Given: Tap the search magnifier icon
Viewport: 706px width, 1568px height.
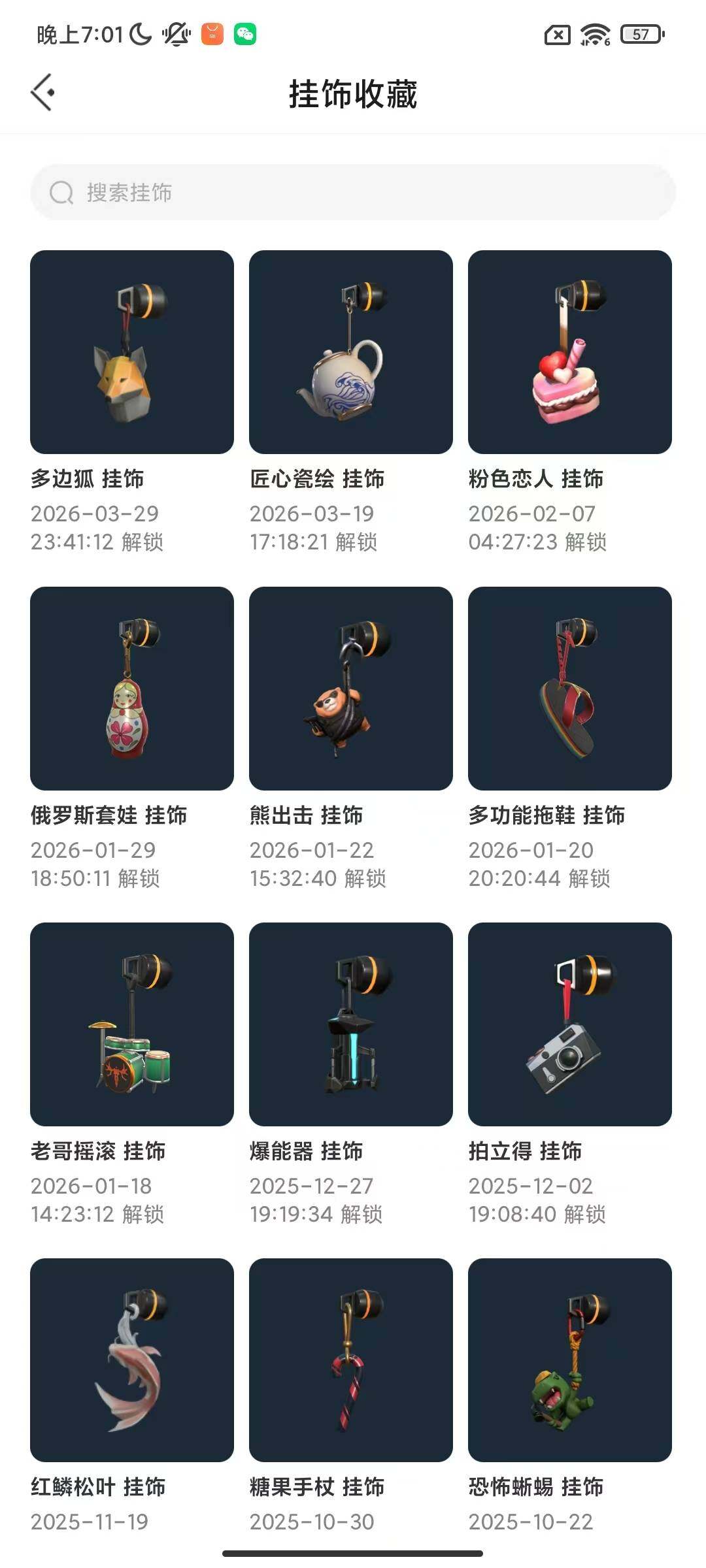Looking at the screenshot, I should pyautogui.click(x=61, y=193).
